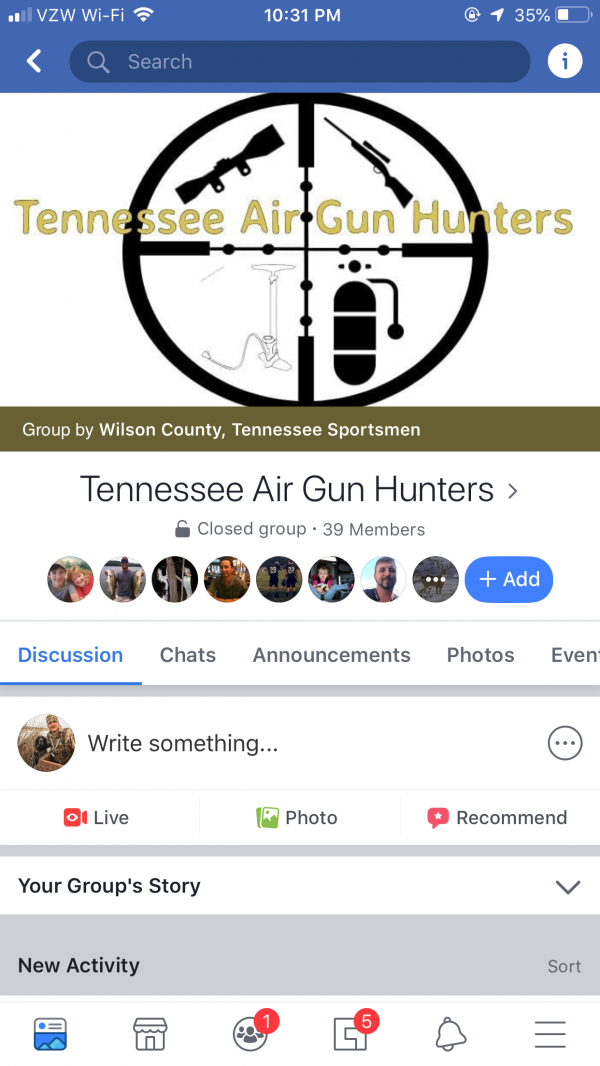Screen dimensions: 600x1066
Task: Create a Recommend post
Action: coord(497,817)
